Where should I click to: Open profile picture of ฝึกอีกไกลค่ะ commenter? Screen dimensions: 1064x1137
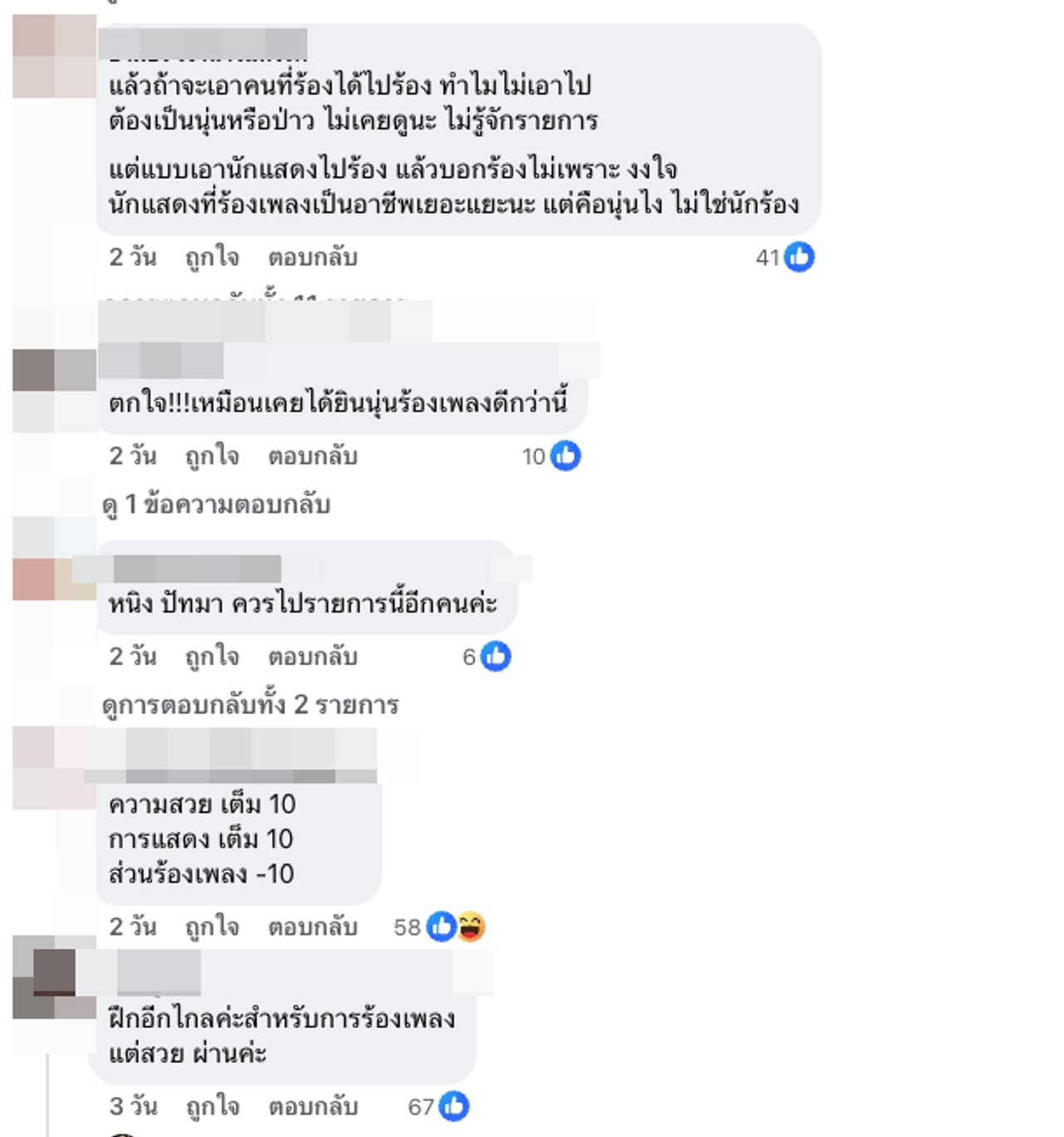(x=55, y=977)
